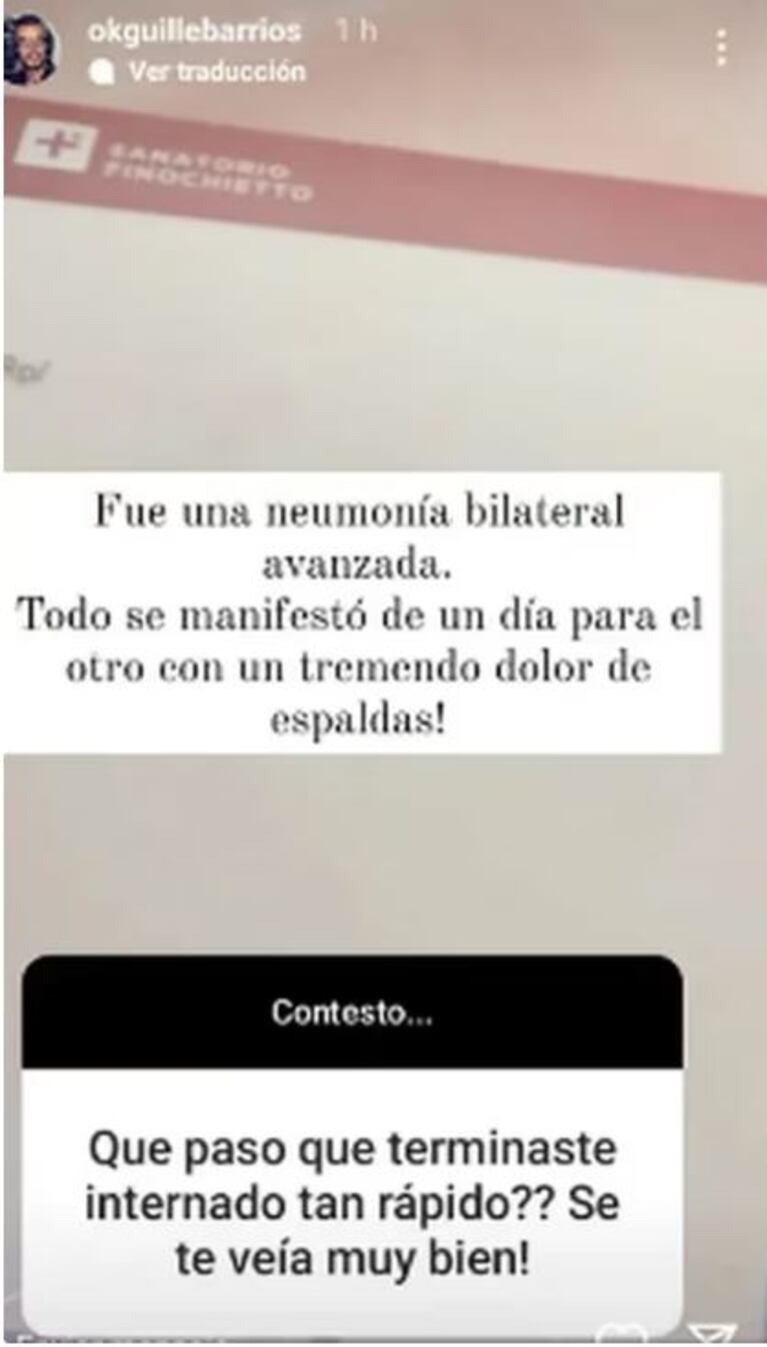Open the okguillebarrios username
This screenshot has height=1347, width=767.
[x=194, y=31]
